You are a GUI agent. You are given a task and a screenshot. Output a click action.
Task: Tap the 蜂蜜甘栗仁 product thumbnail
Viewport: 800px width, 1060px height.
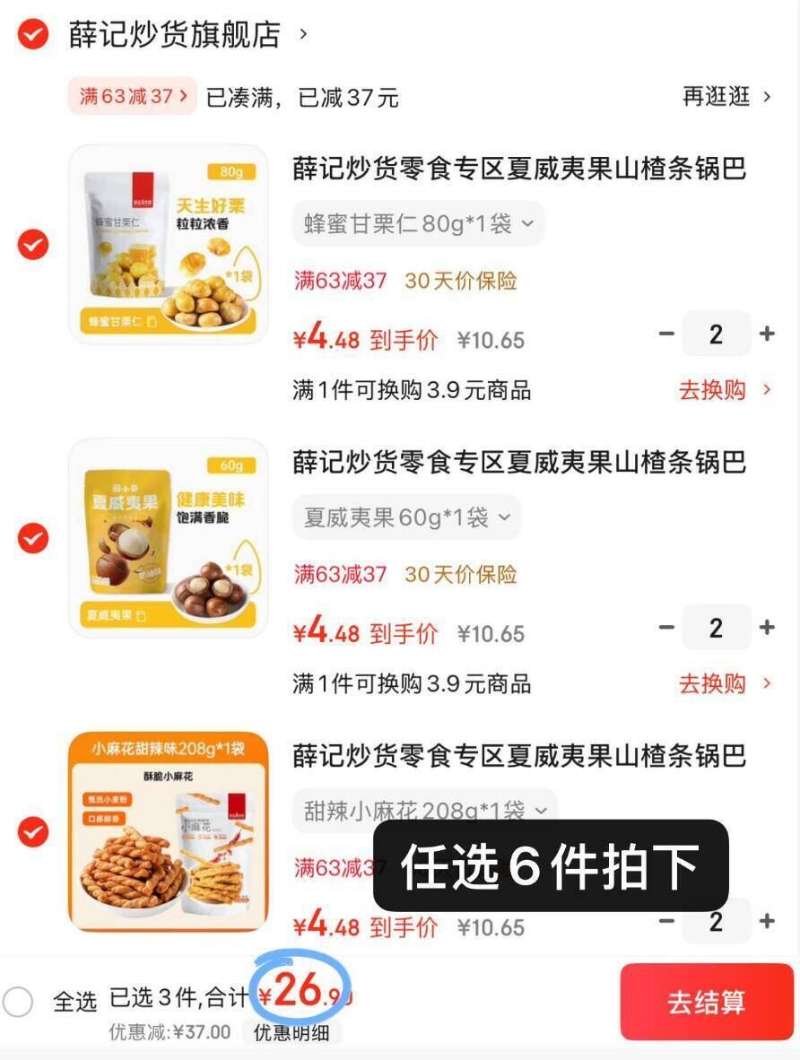tap(168, 243)
